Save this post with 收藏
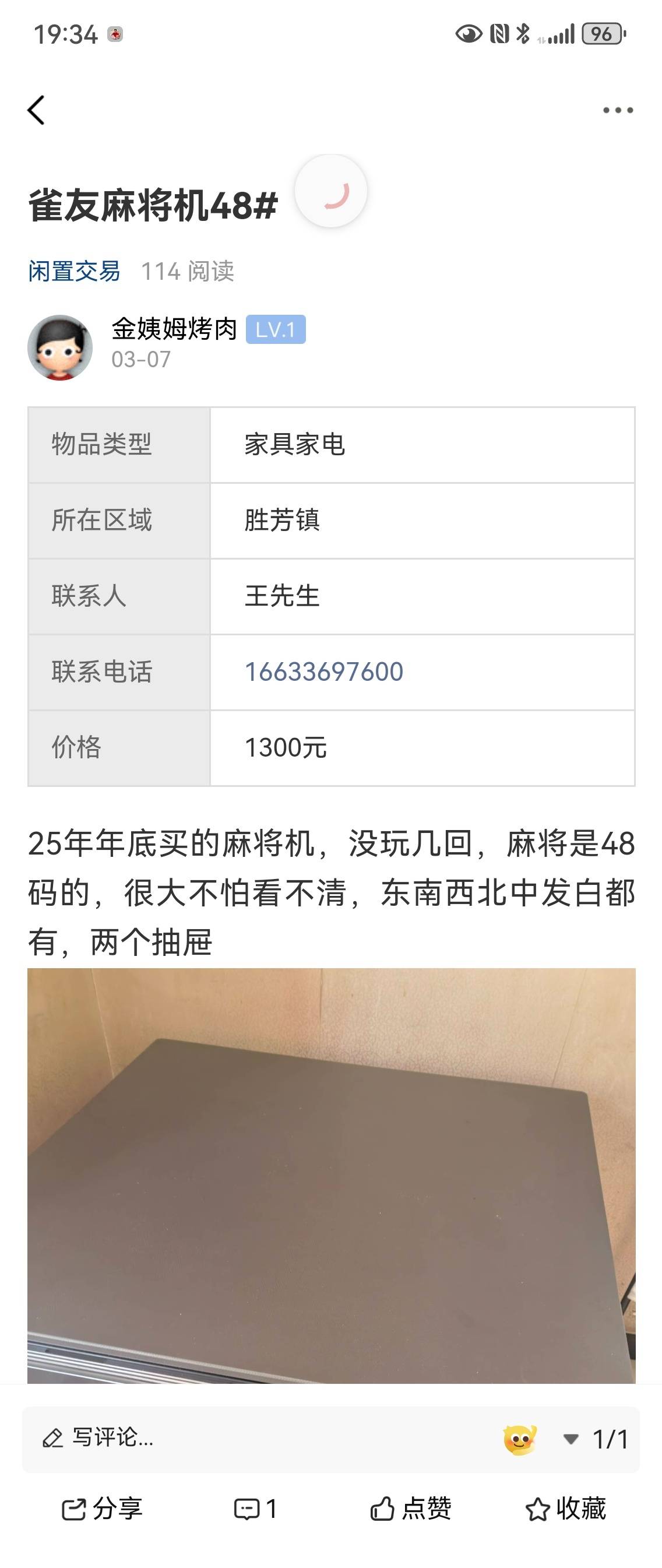 566,1509
